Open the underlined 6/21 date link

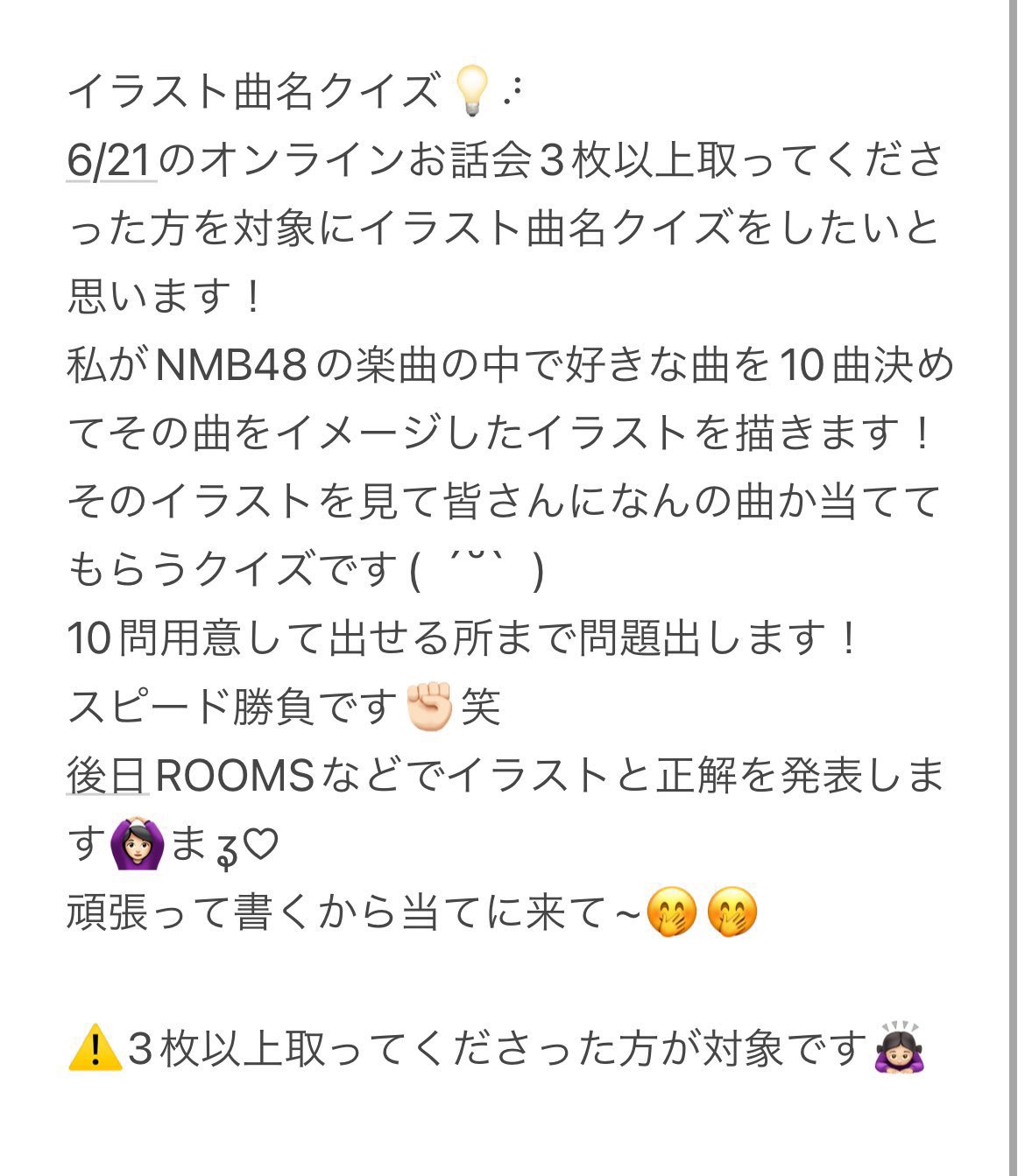coord(111,160)
